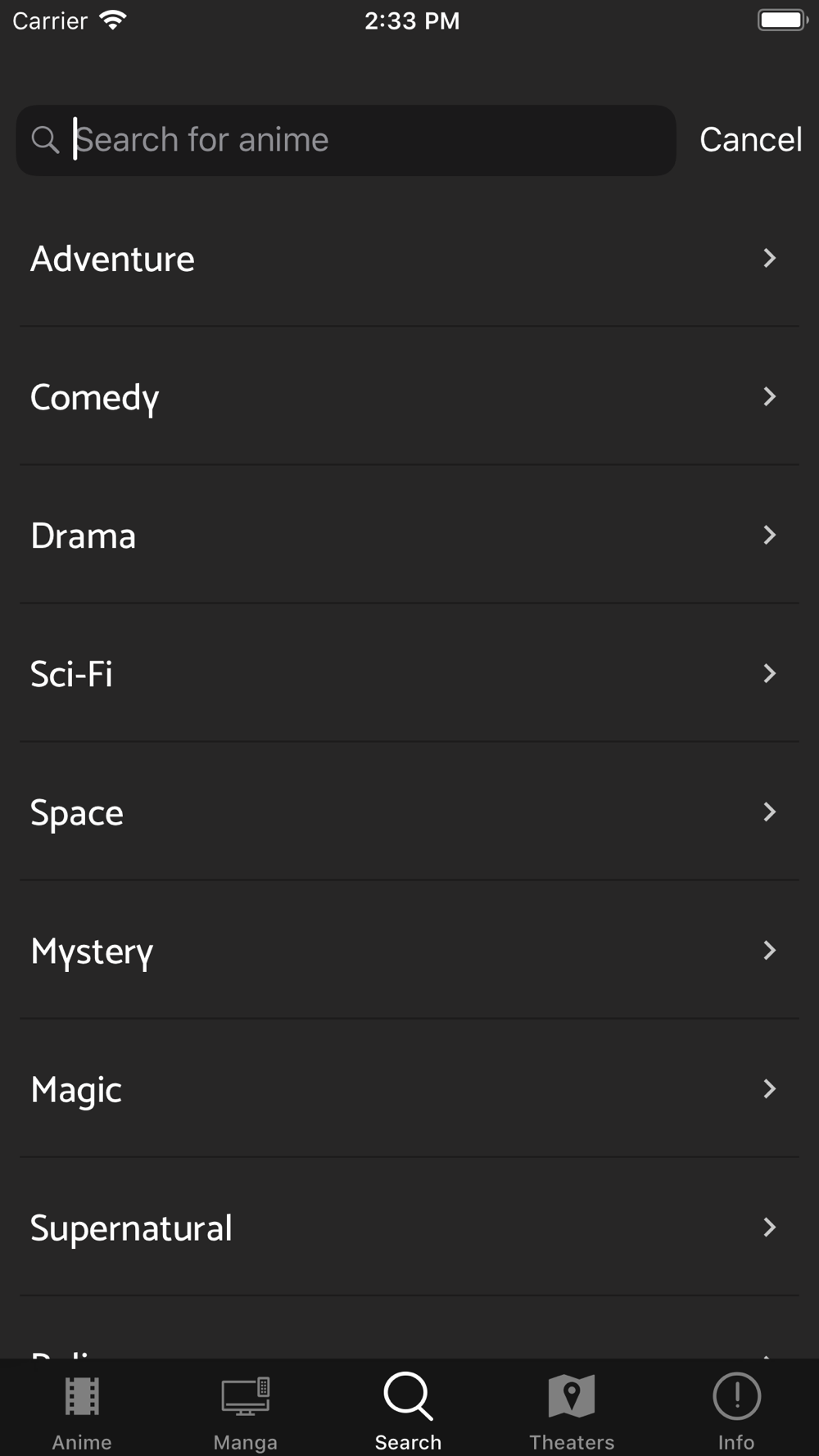Cancel the search
The image size is (819, 1456).
750,140
